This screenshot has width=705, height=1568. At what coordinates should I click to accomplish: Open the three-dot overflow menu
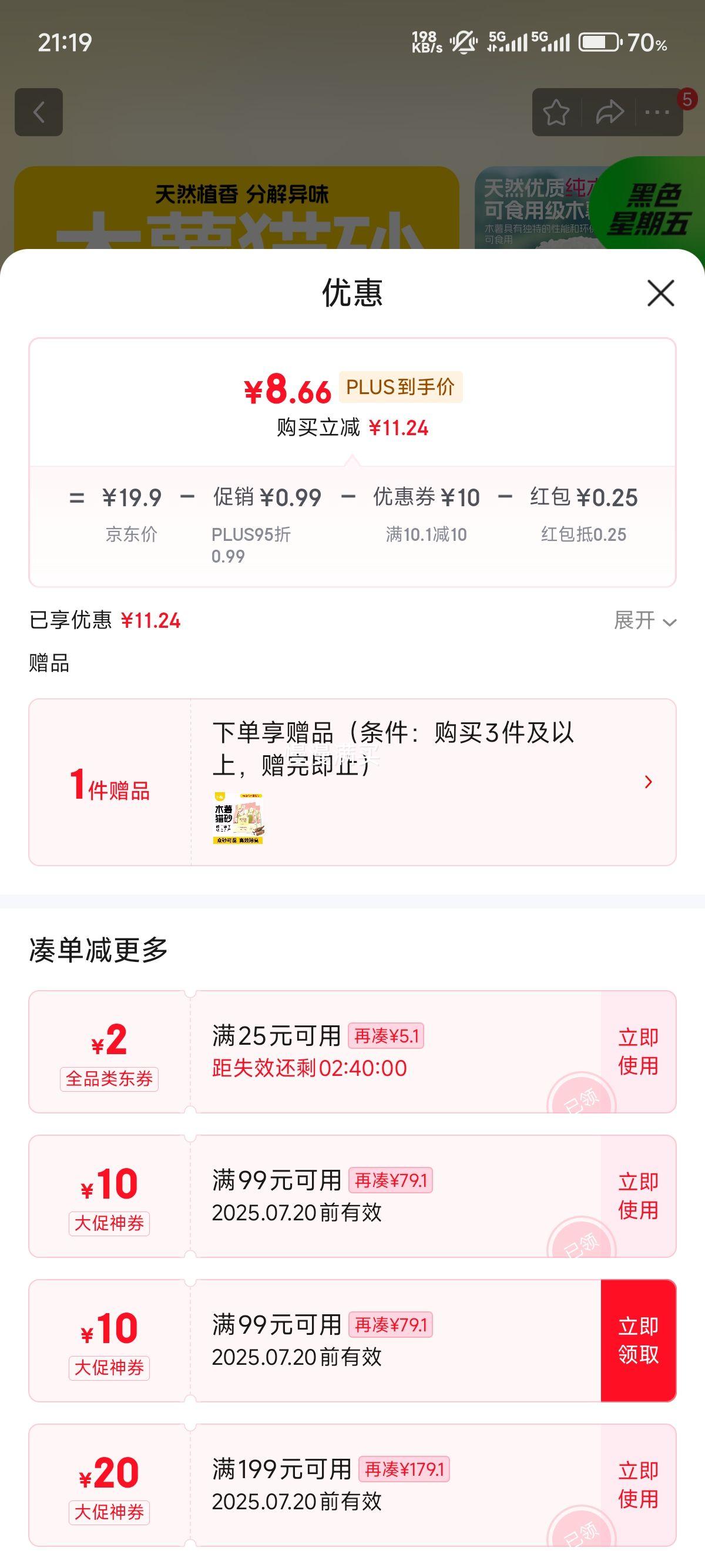[x=657, y=112]
